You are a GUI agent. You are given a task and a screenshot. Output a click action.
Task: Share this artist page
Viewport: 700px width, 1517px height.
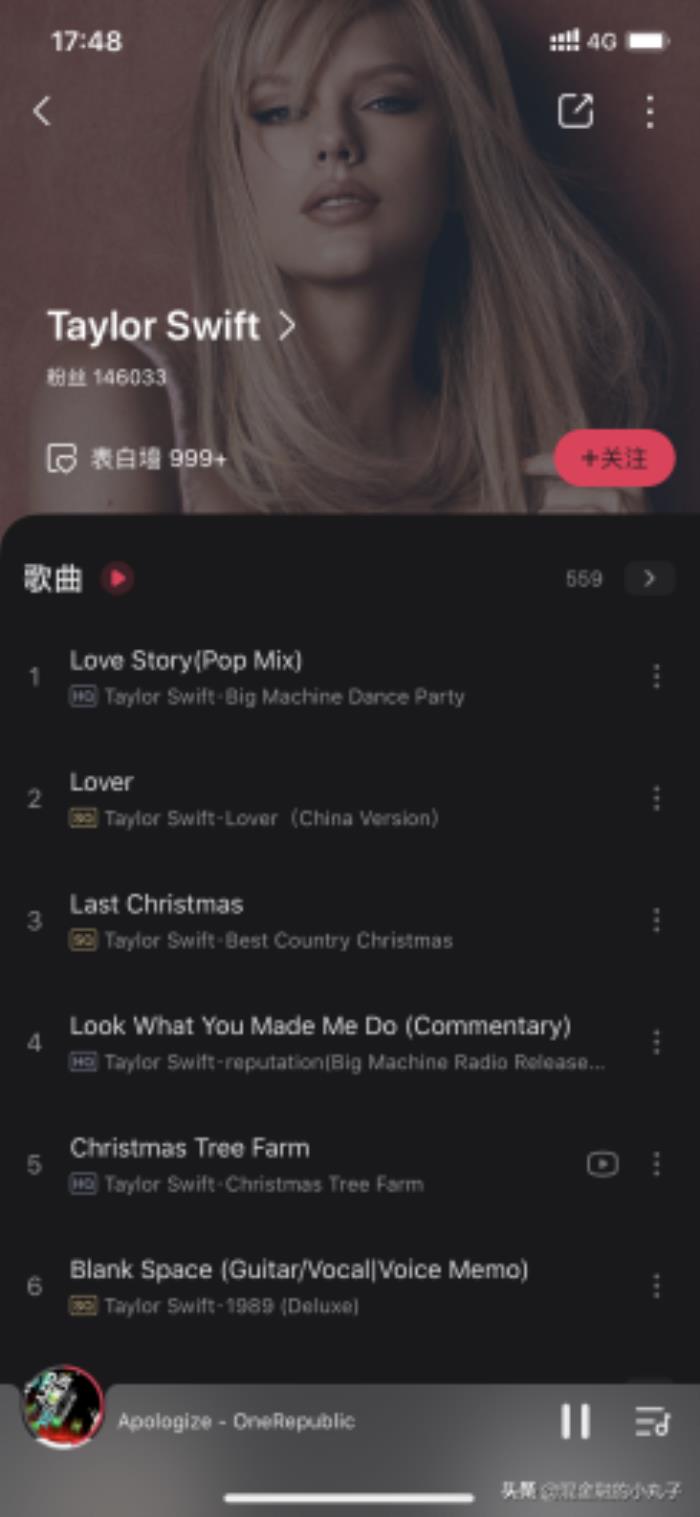[575, 111]
